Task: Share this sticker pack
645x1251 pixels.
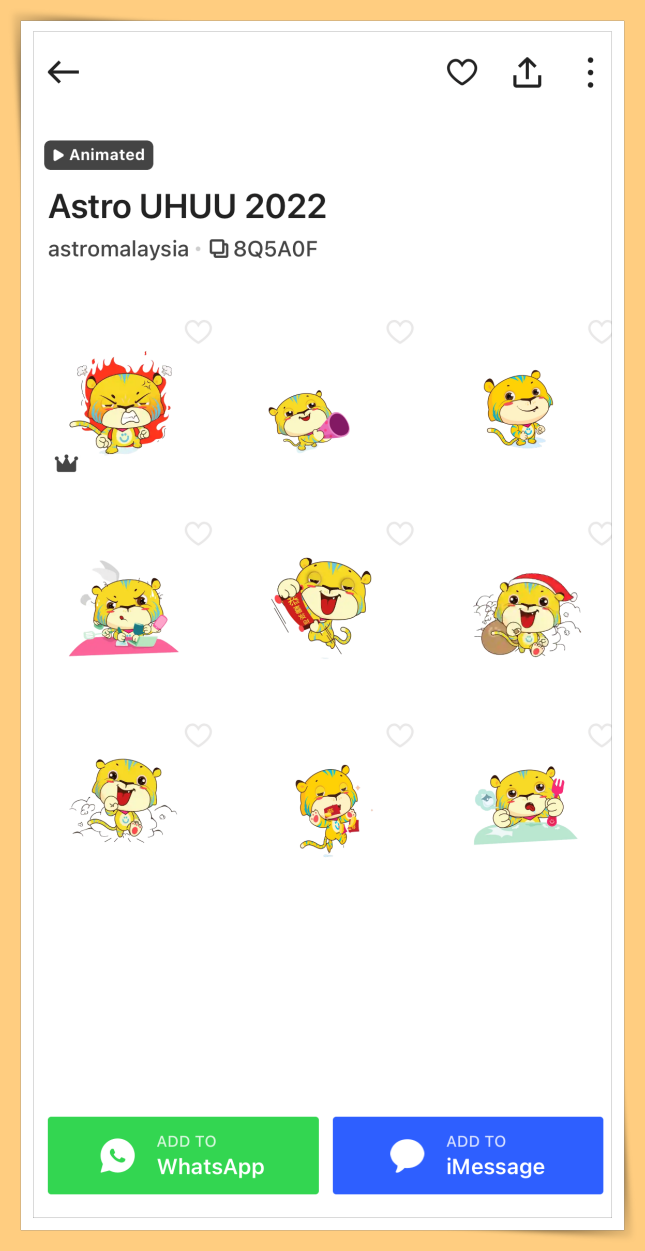Action: [x=527, y=72]
